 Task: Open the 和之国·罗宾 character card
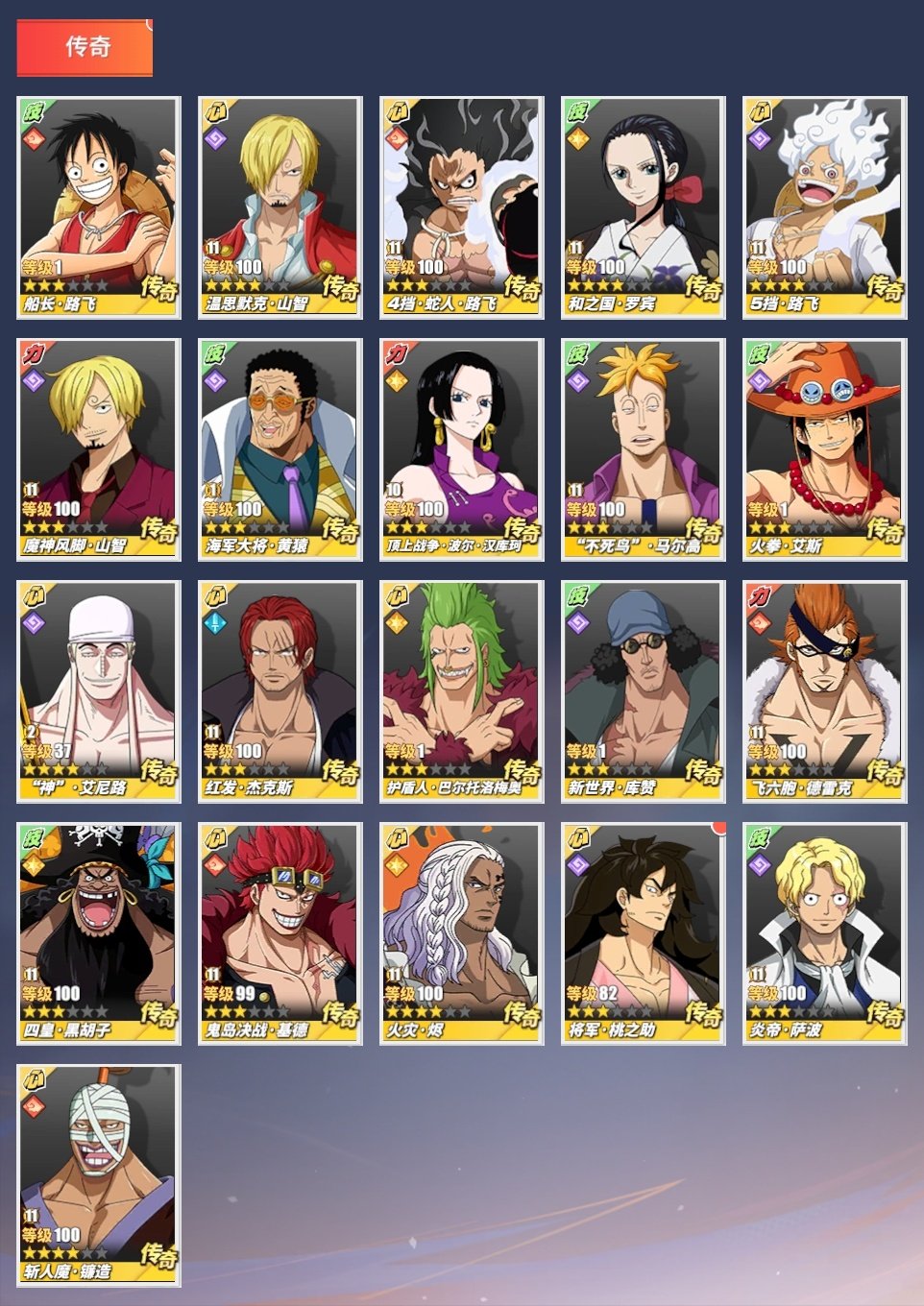click(x=644, y=207)
